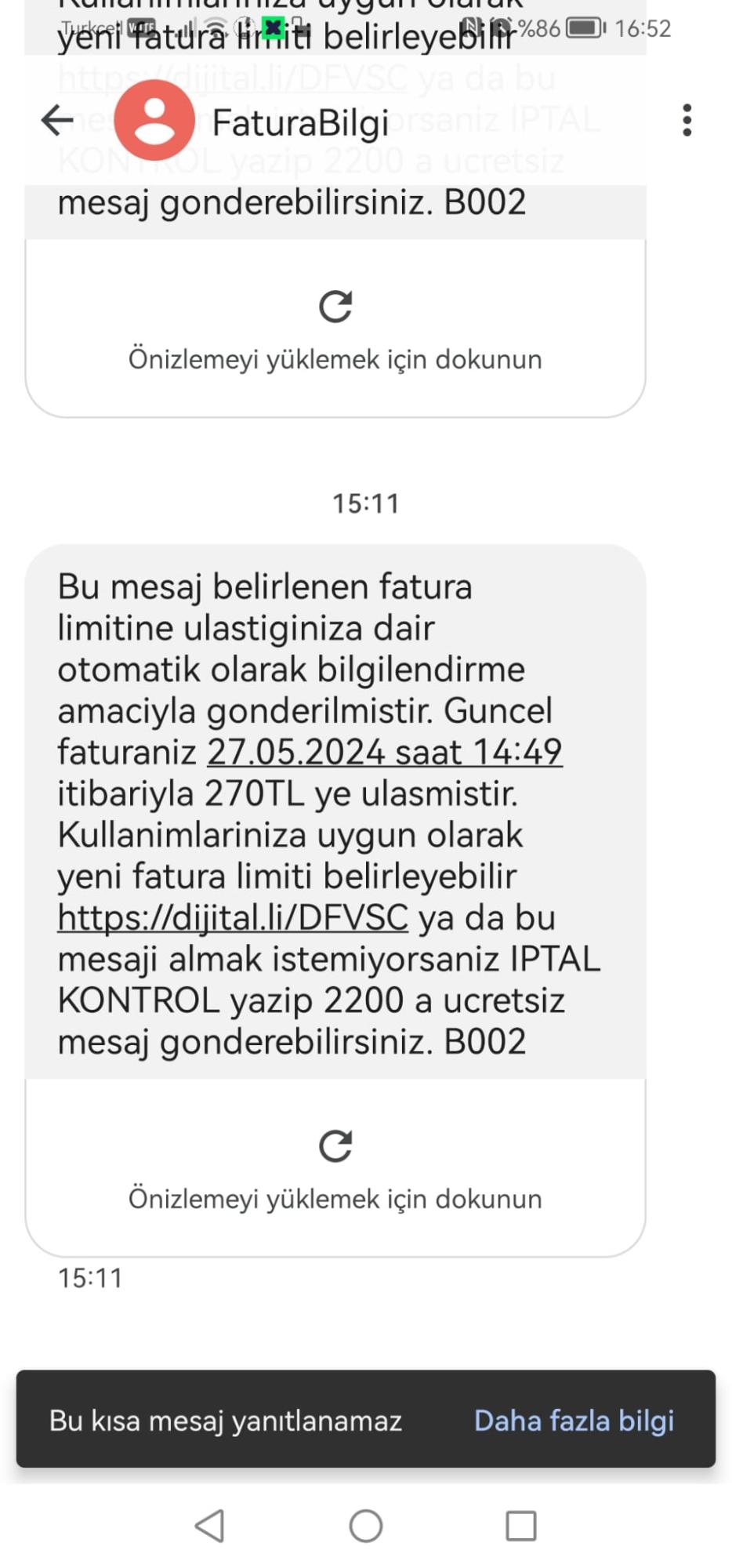This screenshot has width=732, height=1568.
Task: Open the conversation overflow menu
Action: (688, 119)
